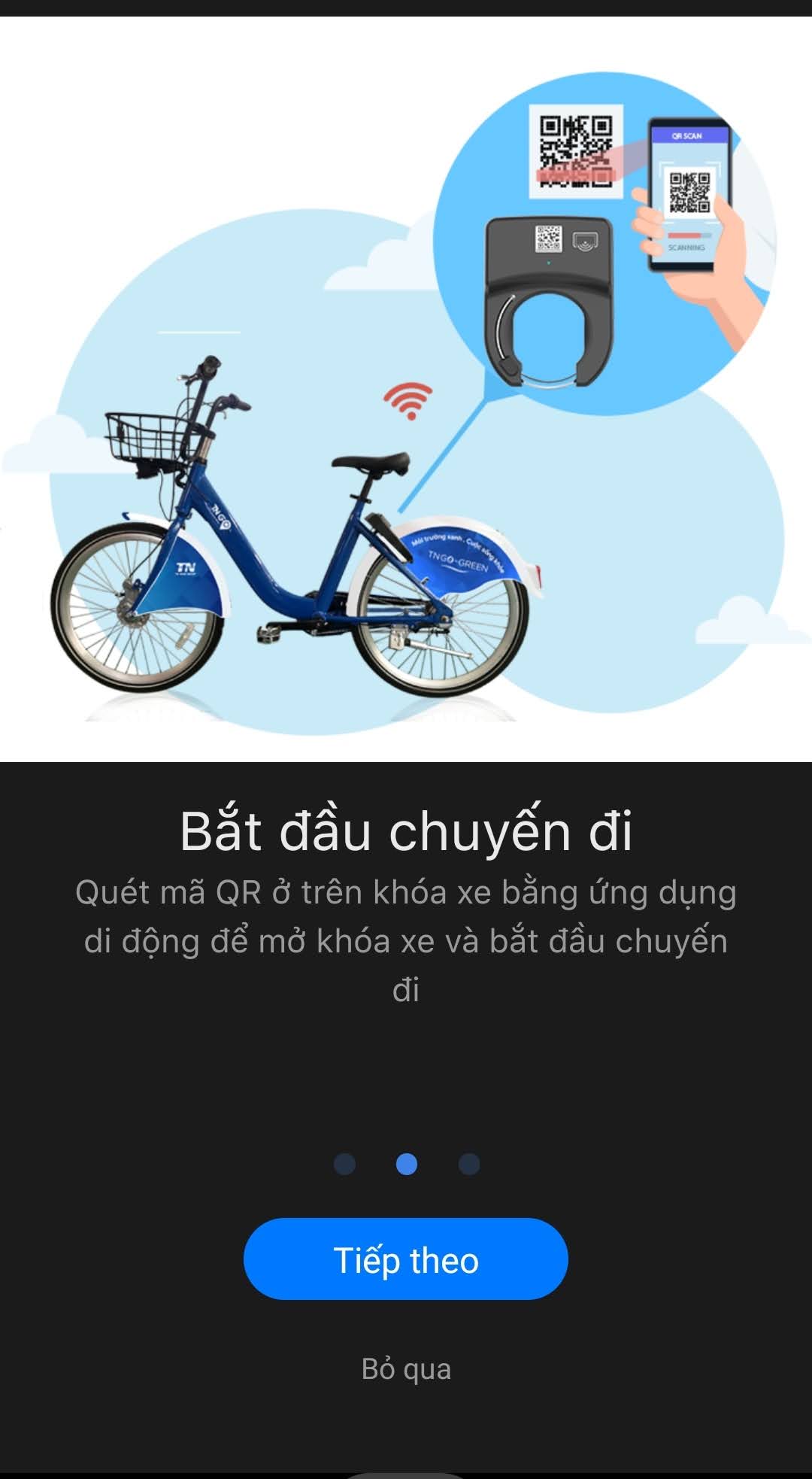812x1479 pixels.
Task: Skip onboarding with Bỏ qua
Action: (x=405, y=1369)
